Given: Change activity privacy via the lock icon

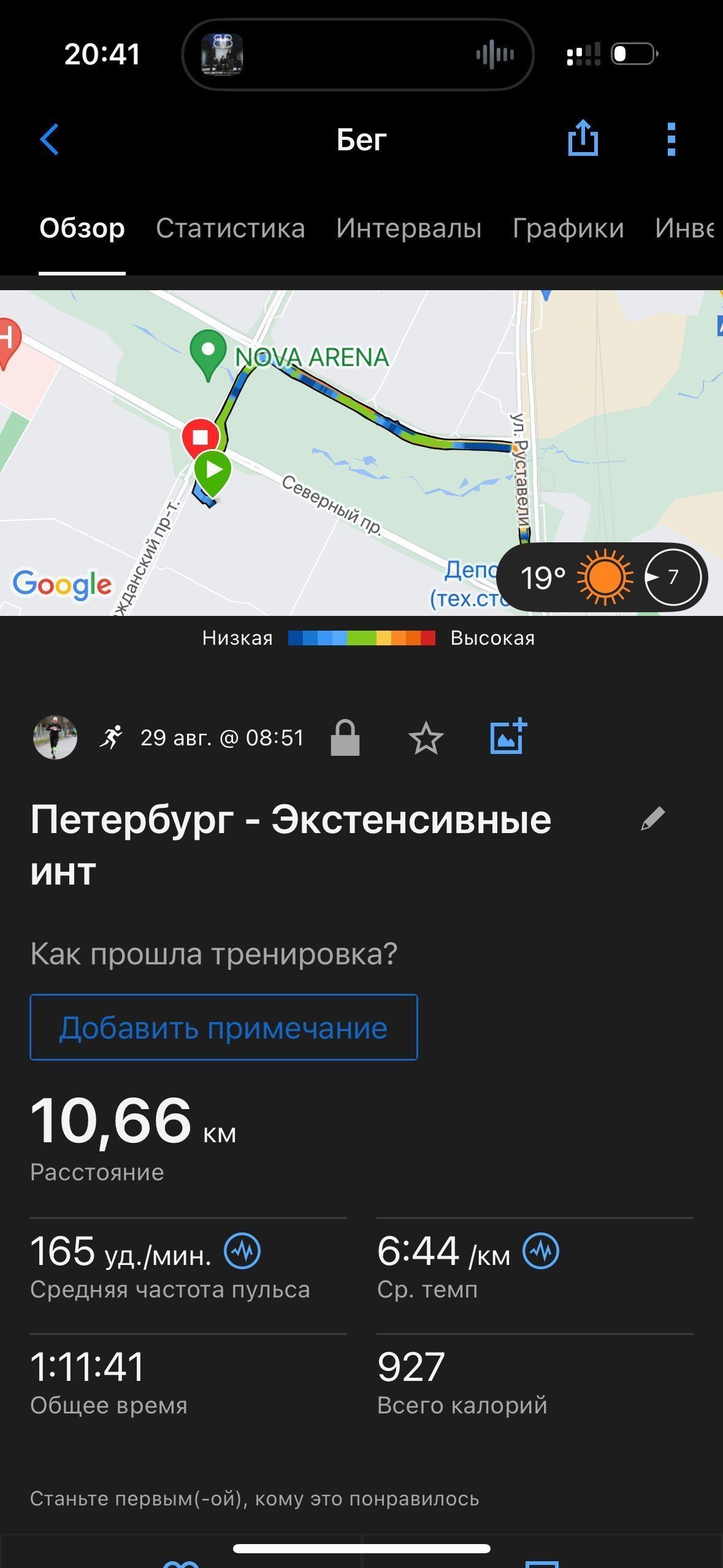Looking at the screenshot, I should coord(345,737).
